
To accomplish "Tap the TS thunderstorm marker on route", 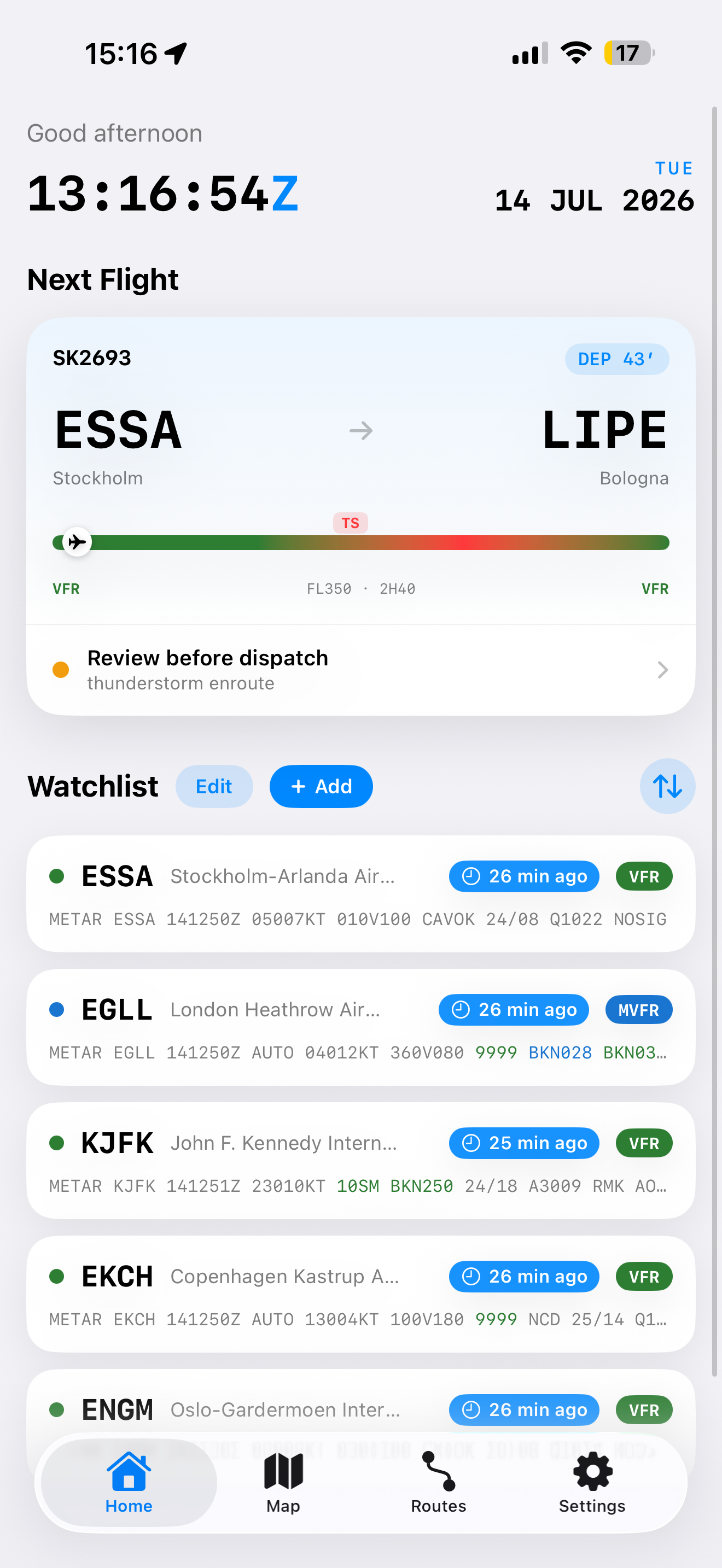I will [x=350, y=523].
